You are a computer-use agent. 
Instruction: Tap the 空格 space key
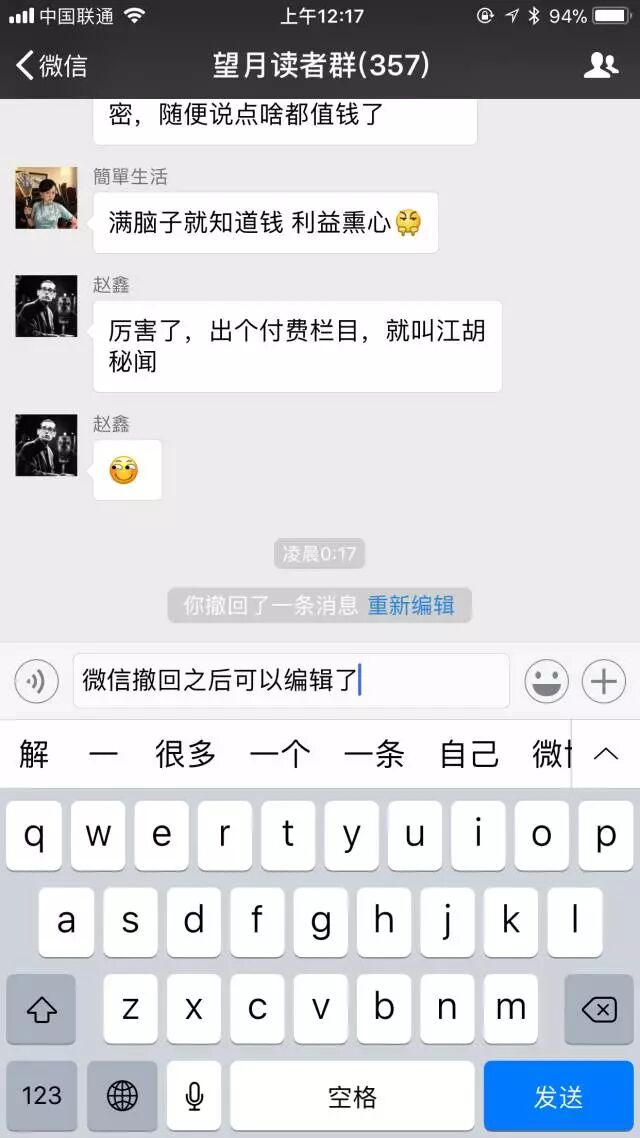(352, 1096)
